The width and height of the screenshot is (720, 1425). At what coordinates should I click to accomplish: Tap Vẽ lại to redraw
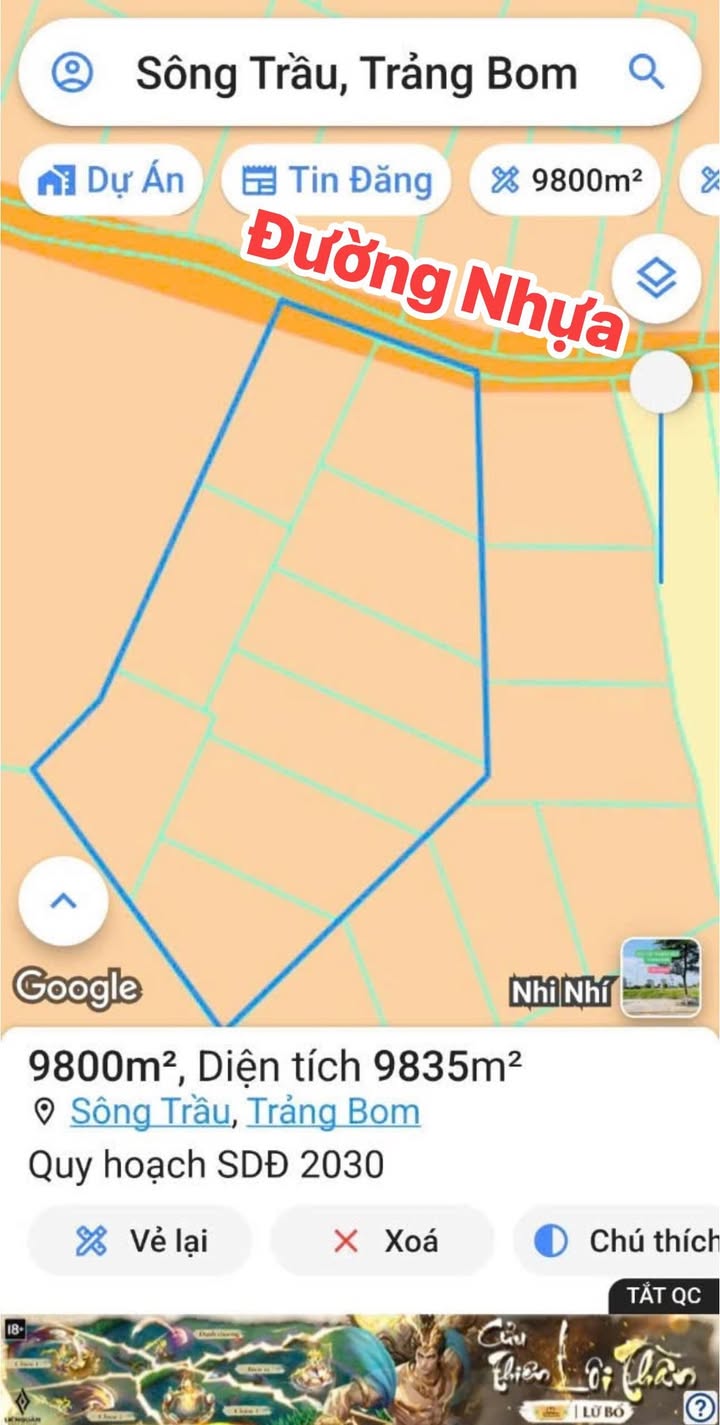coord(139,1241)
